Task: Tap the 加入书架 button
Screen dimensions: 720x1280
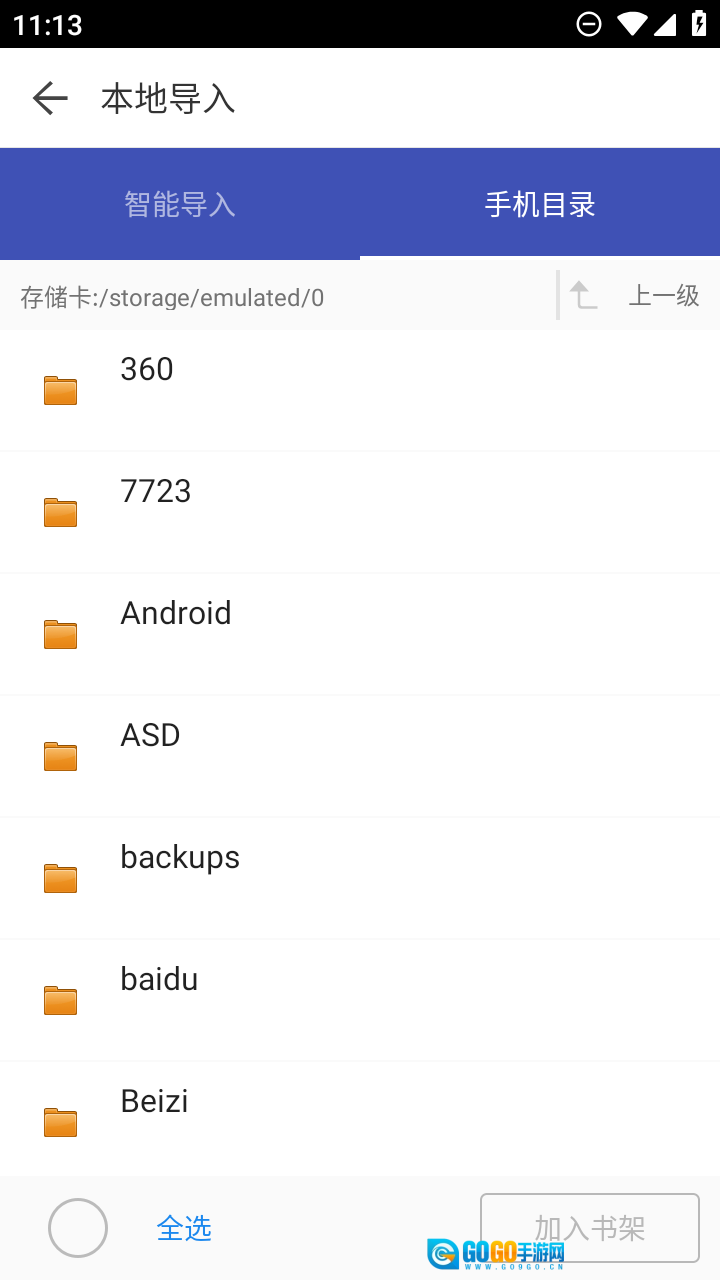Action: tap(589, 1228)
